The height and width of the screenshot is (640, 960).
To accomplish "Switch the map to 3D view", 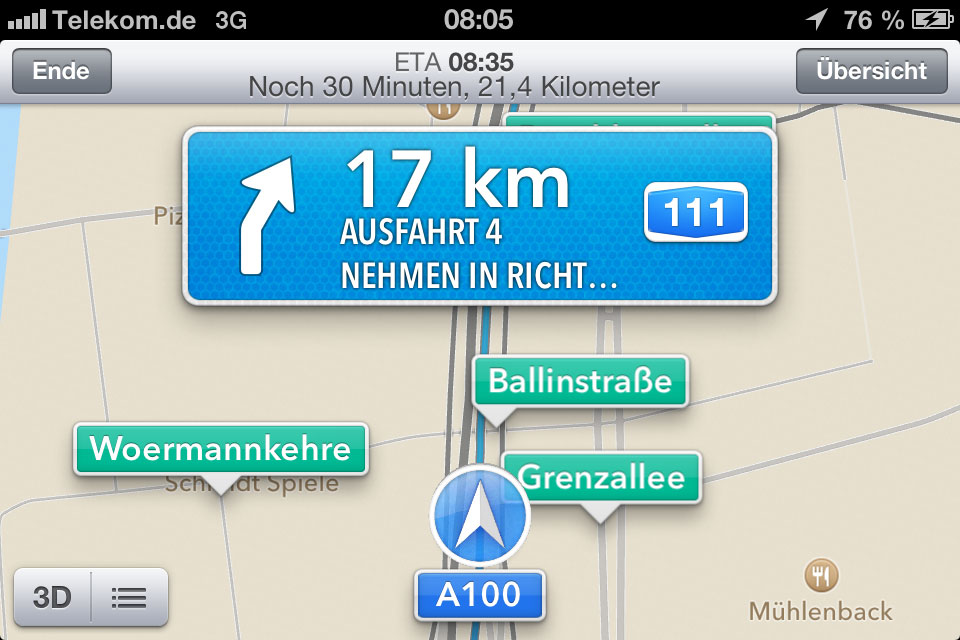I will click(53, 597).
